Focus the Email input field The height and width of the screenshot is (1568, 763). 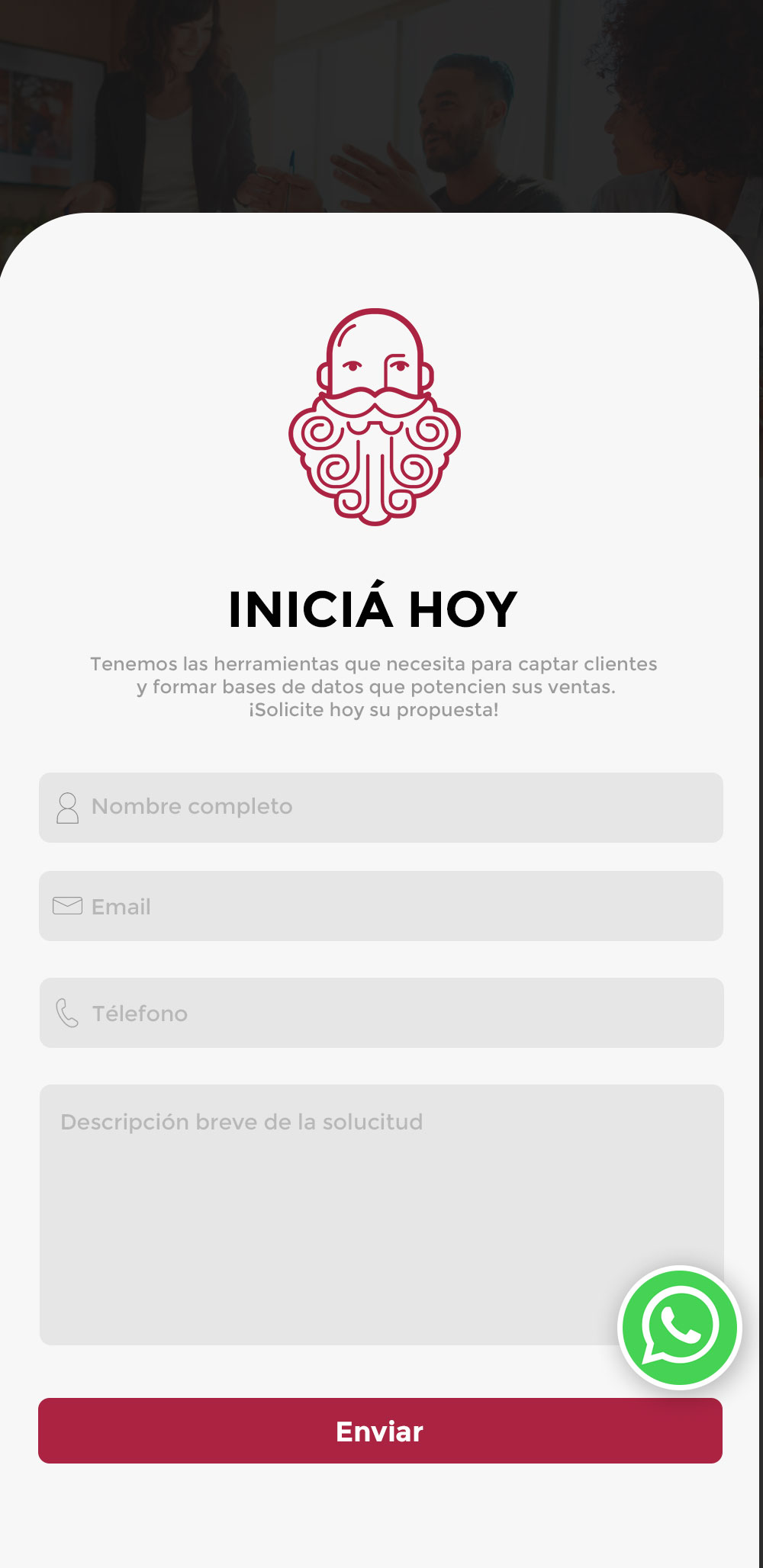click(381, 906)
